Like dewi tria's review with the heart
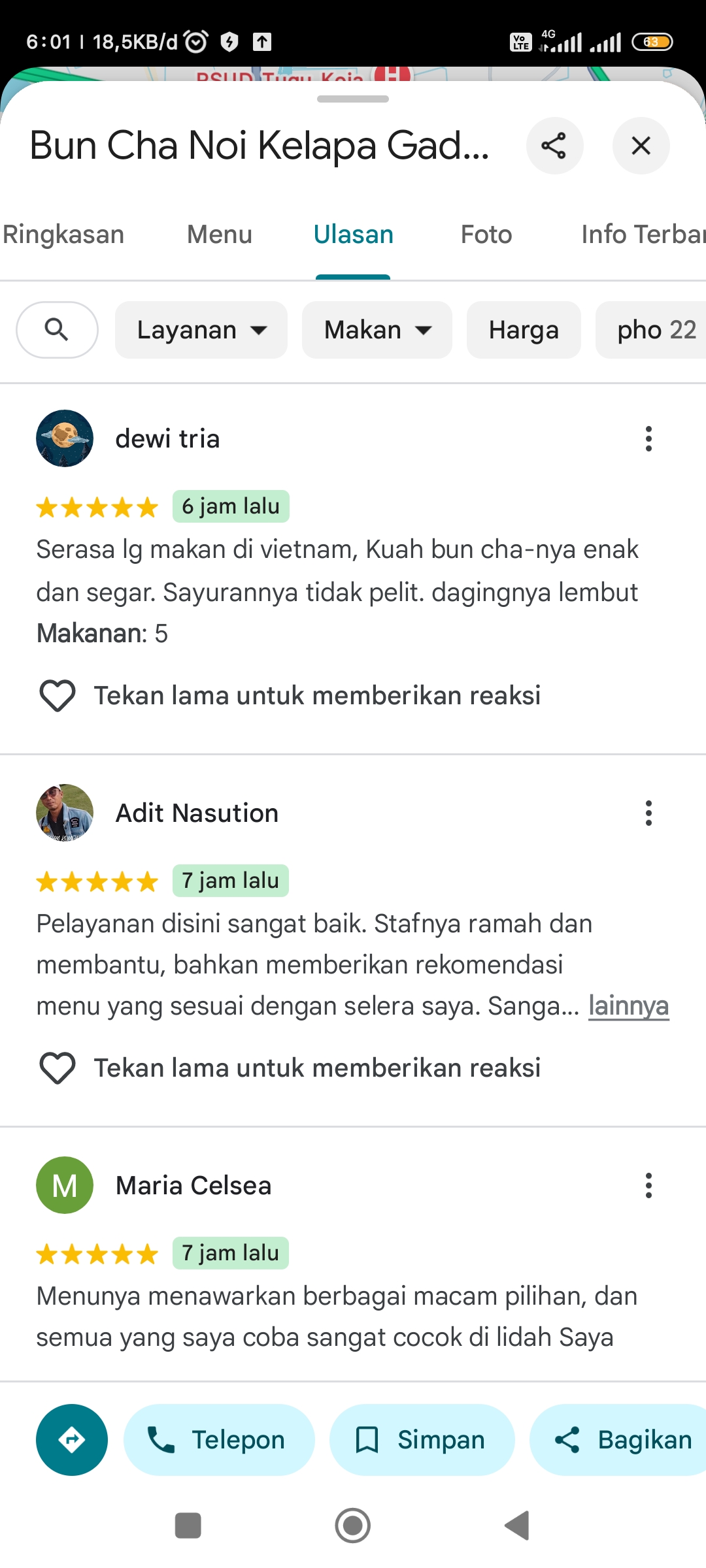This screenshot has height=1568, width=706. (x=58, y=696)
